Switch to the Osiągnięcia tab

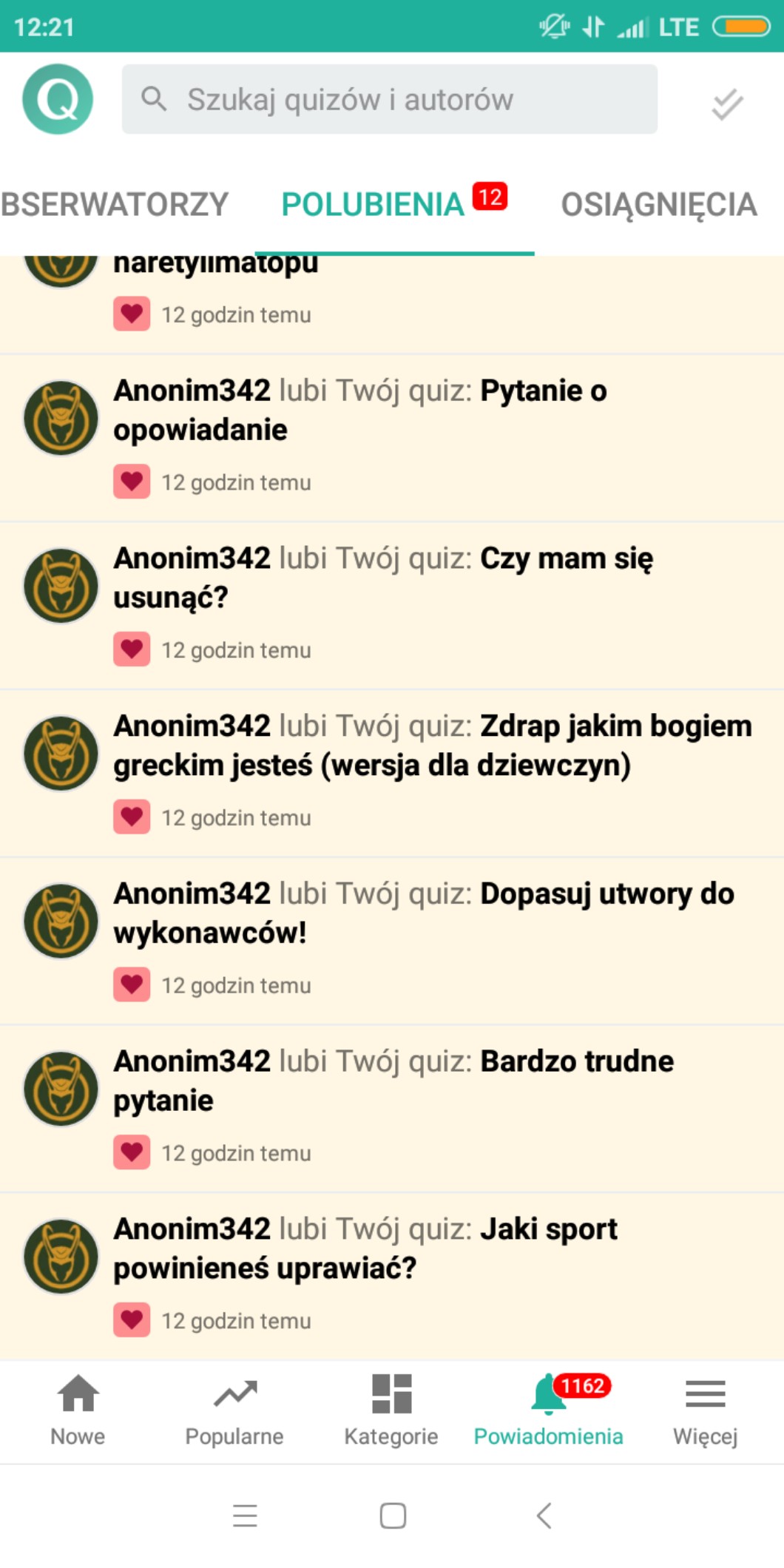pos(658,205)
